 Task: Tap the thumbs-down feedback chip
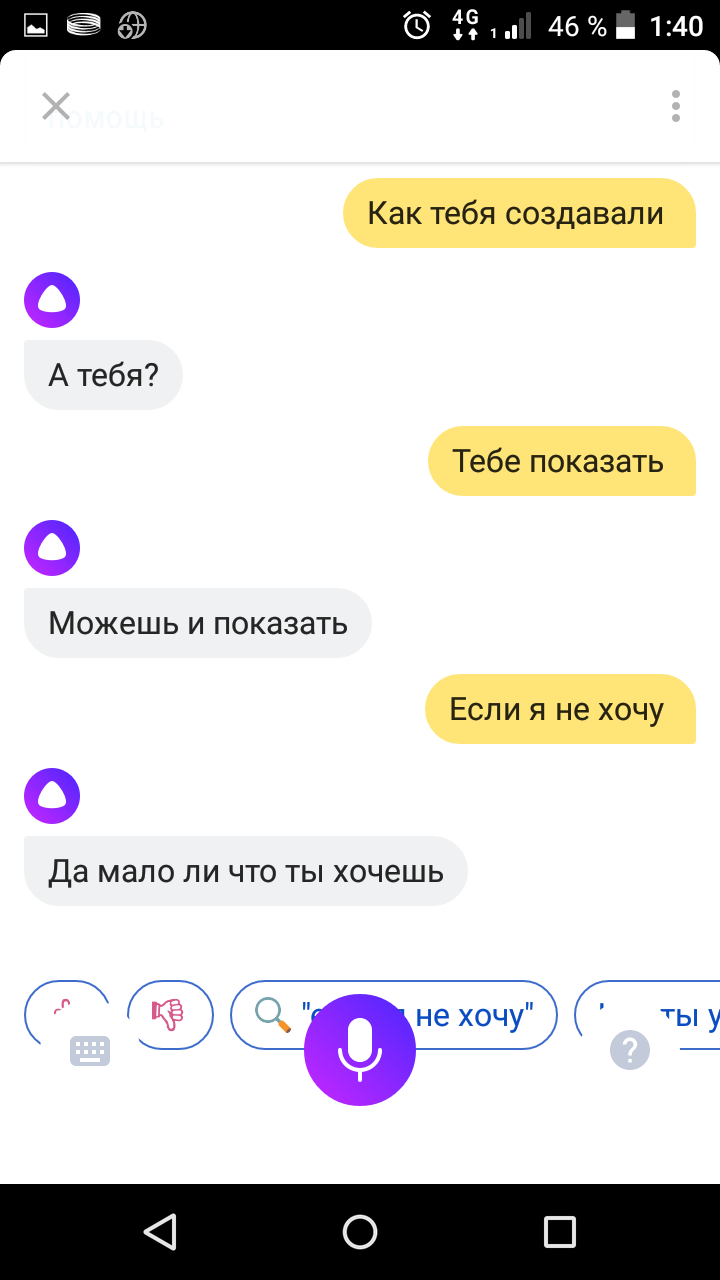click(170, 1014)
